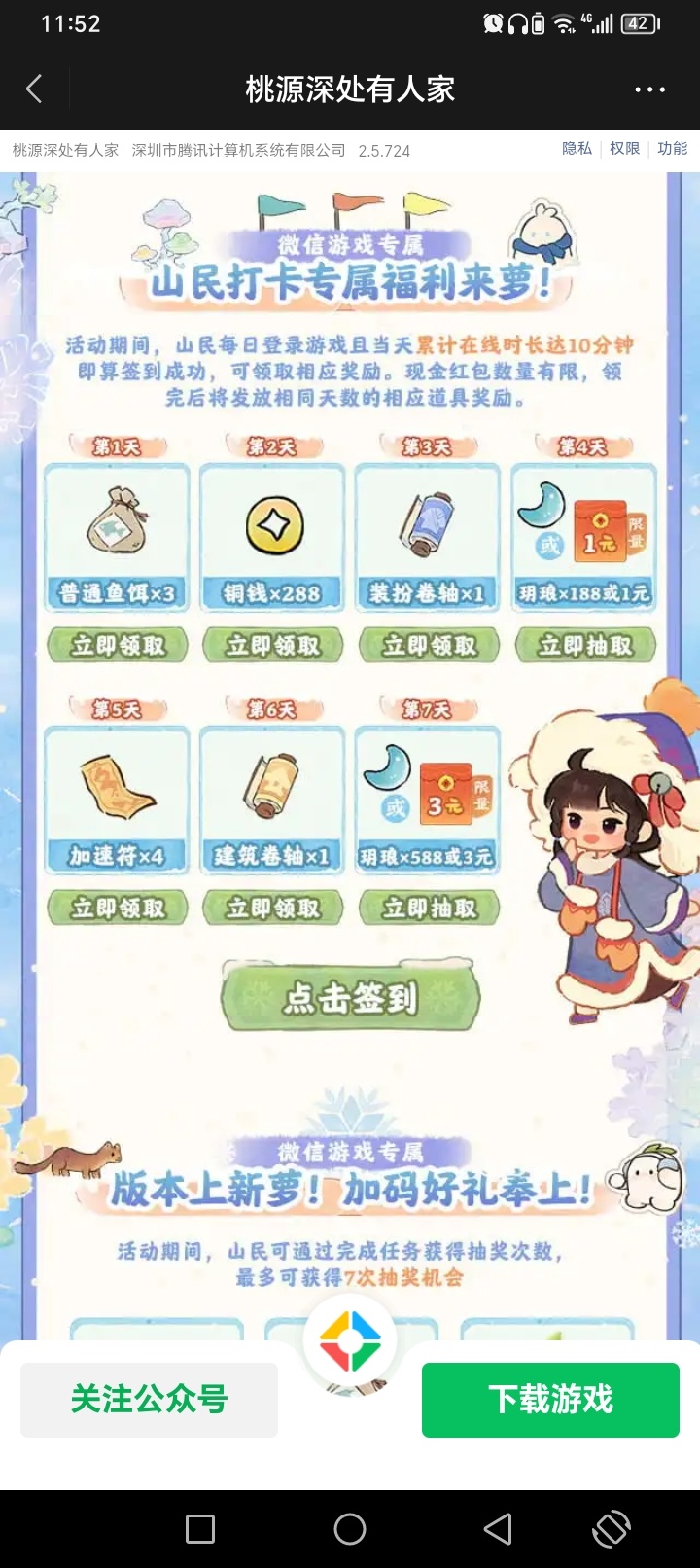The width and height of the screenshot is (700, 1568).
Task: Open the 权限 permissions link
Action: pos(624,149)
